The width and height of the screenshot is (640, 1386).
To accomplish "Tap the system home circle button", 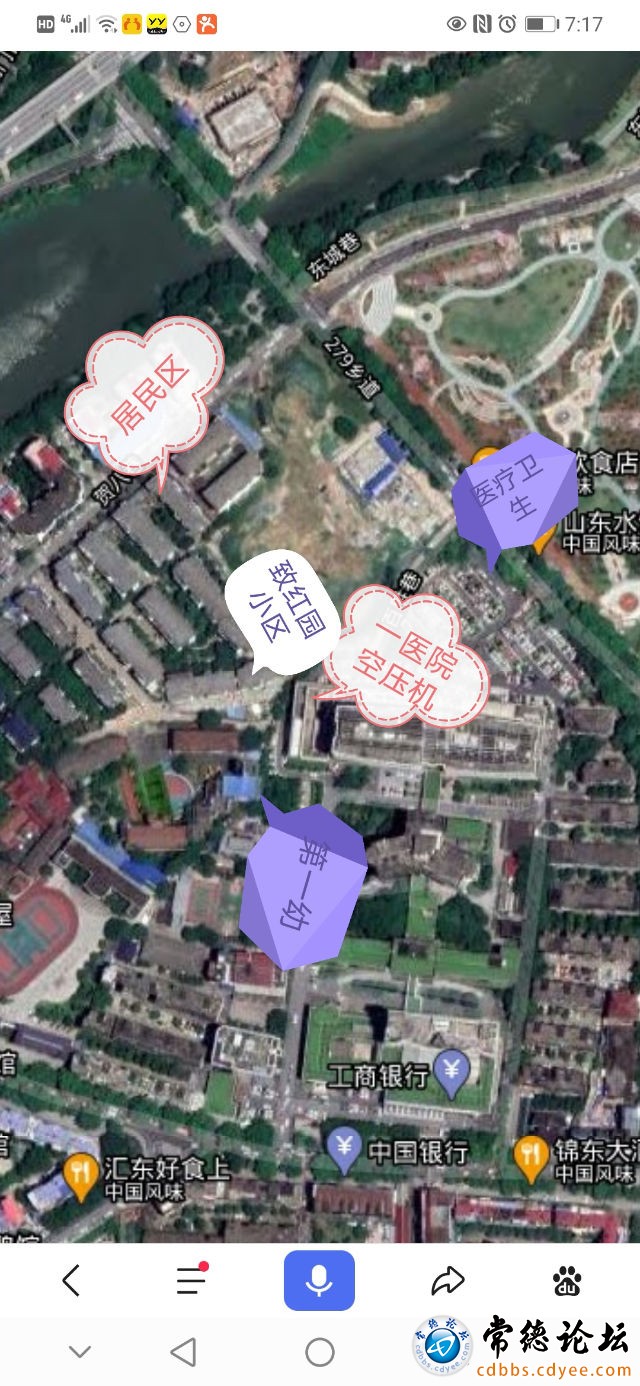I will click(x=320, y=1353).
